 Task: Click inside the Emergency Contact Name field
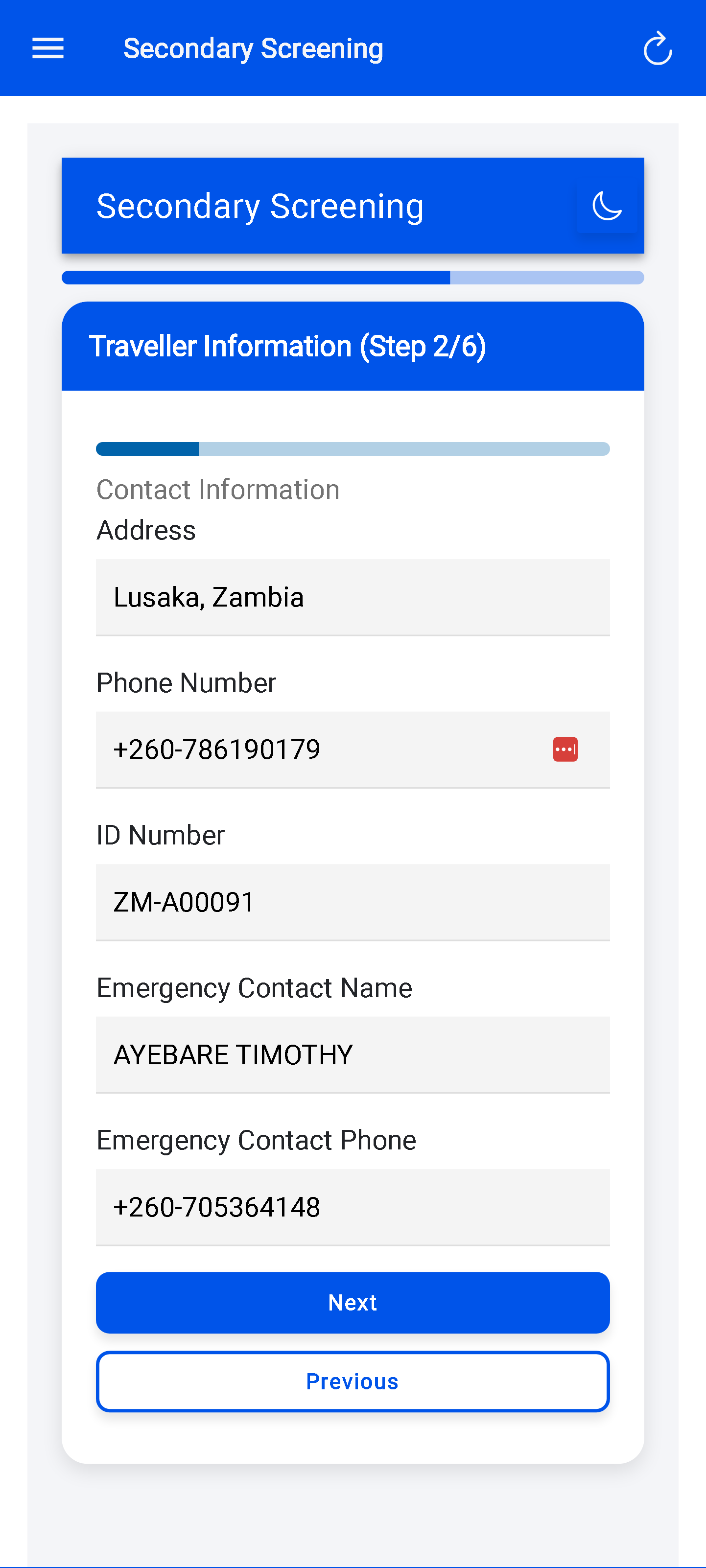(x=353, y=1055)
